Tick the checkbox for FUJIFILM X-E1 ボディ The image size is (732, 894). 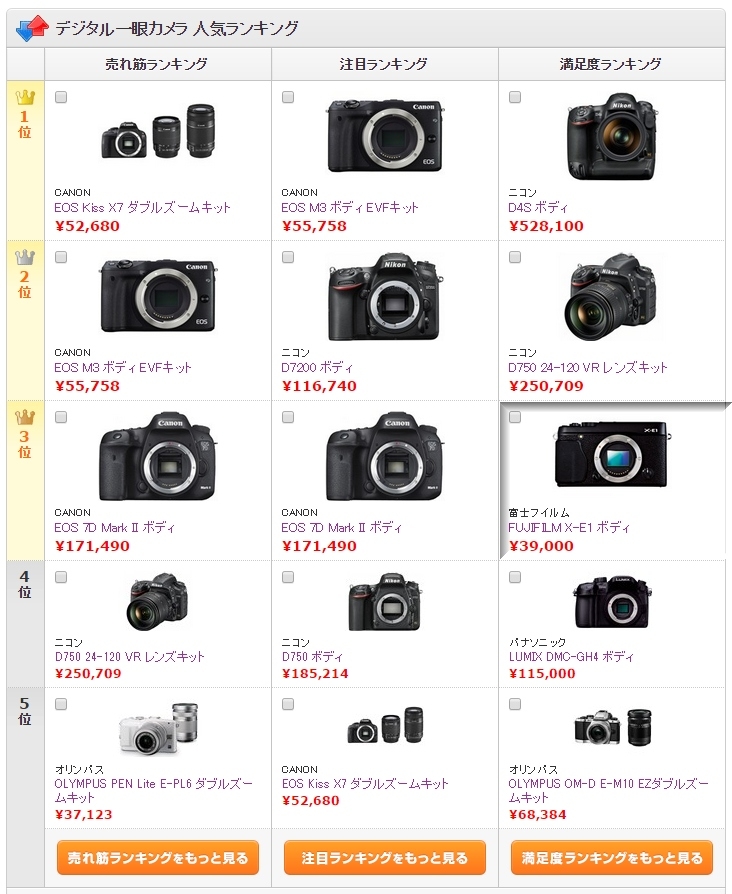(x=515, y=417)
